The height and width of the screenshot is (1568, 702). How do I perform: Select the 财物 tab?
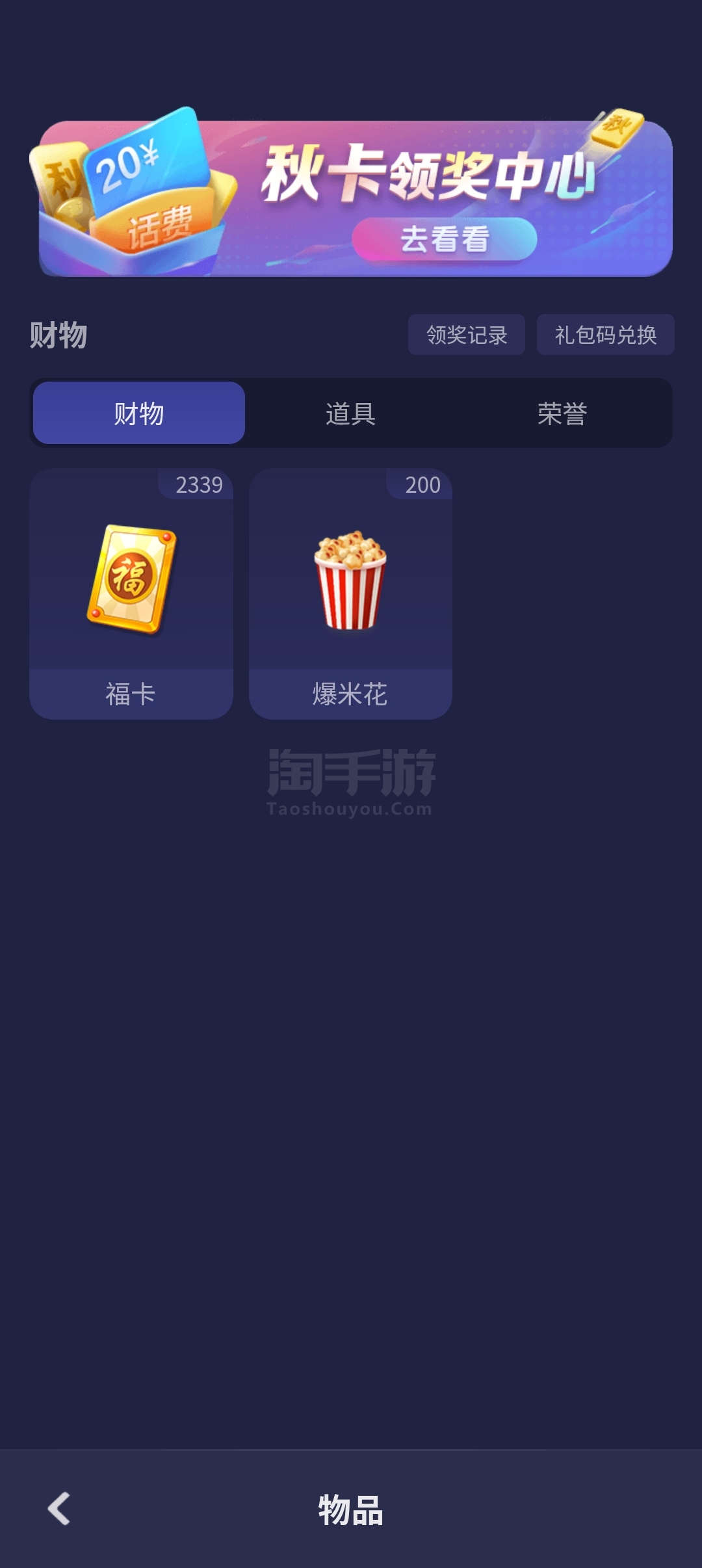click(x=139, y=413)
